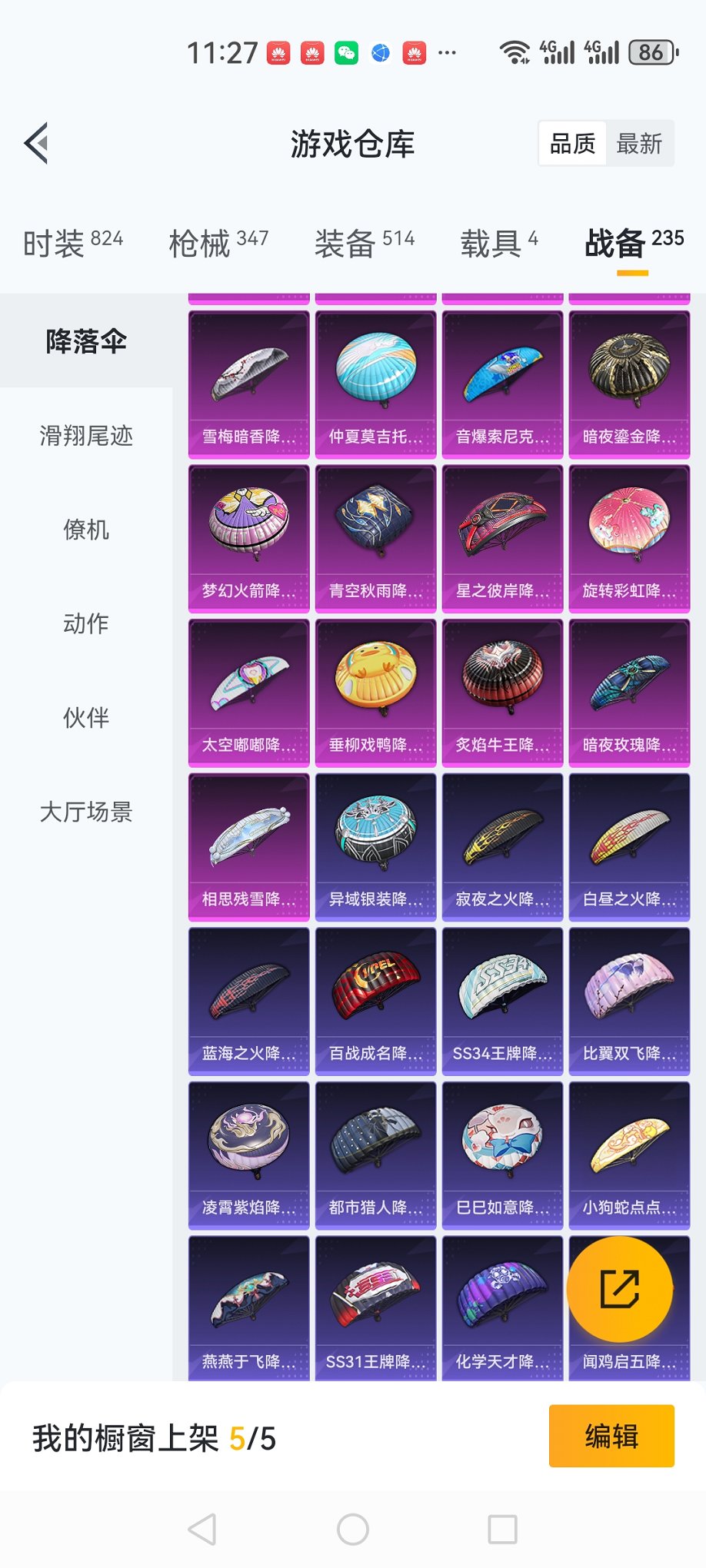Select the 僚机 category
Image resolution: width=706 pixels, height=1568 pixels.
pyautogui.click(x=86, y=530)
